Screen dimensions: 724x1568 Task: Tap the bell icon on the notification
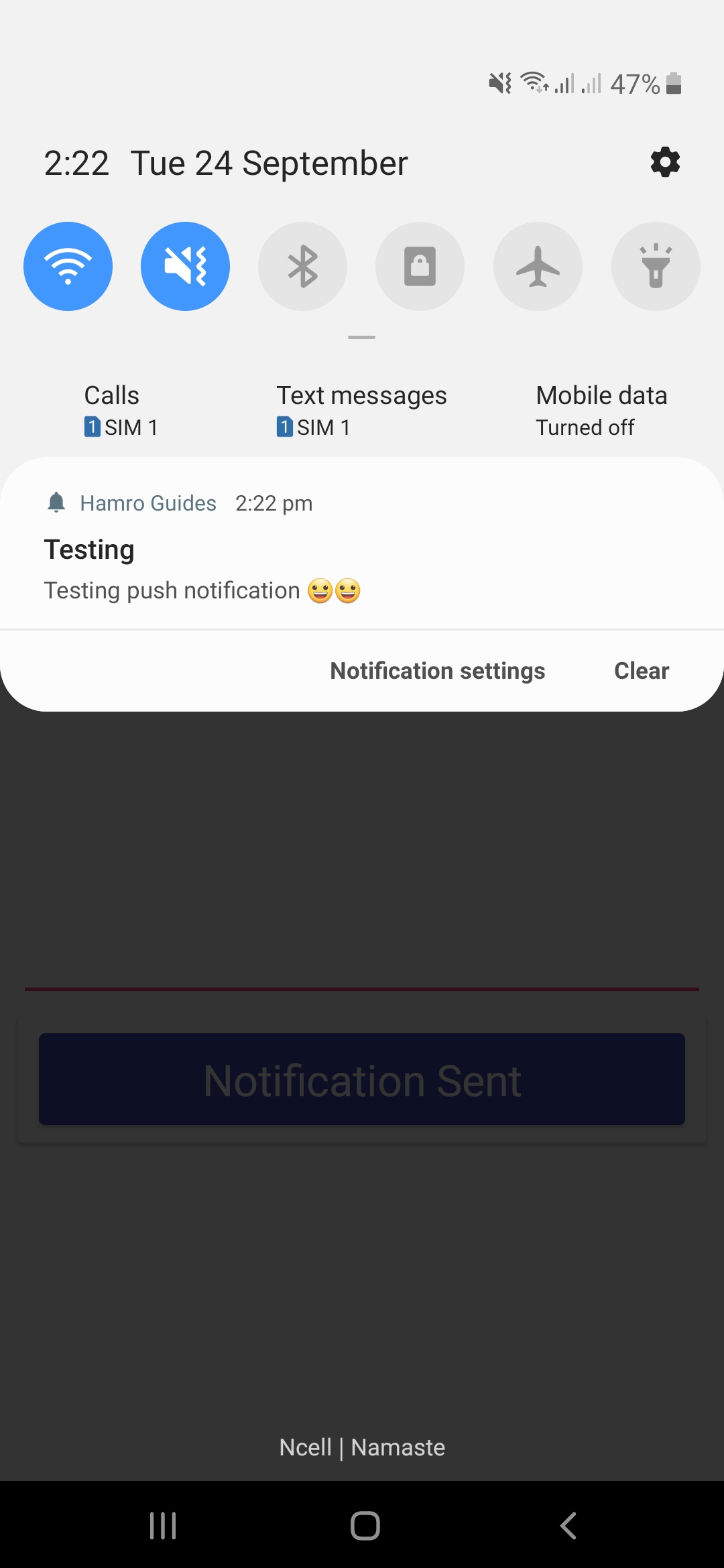(56, 503)
